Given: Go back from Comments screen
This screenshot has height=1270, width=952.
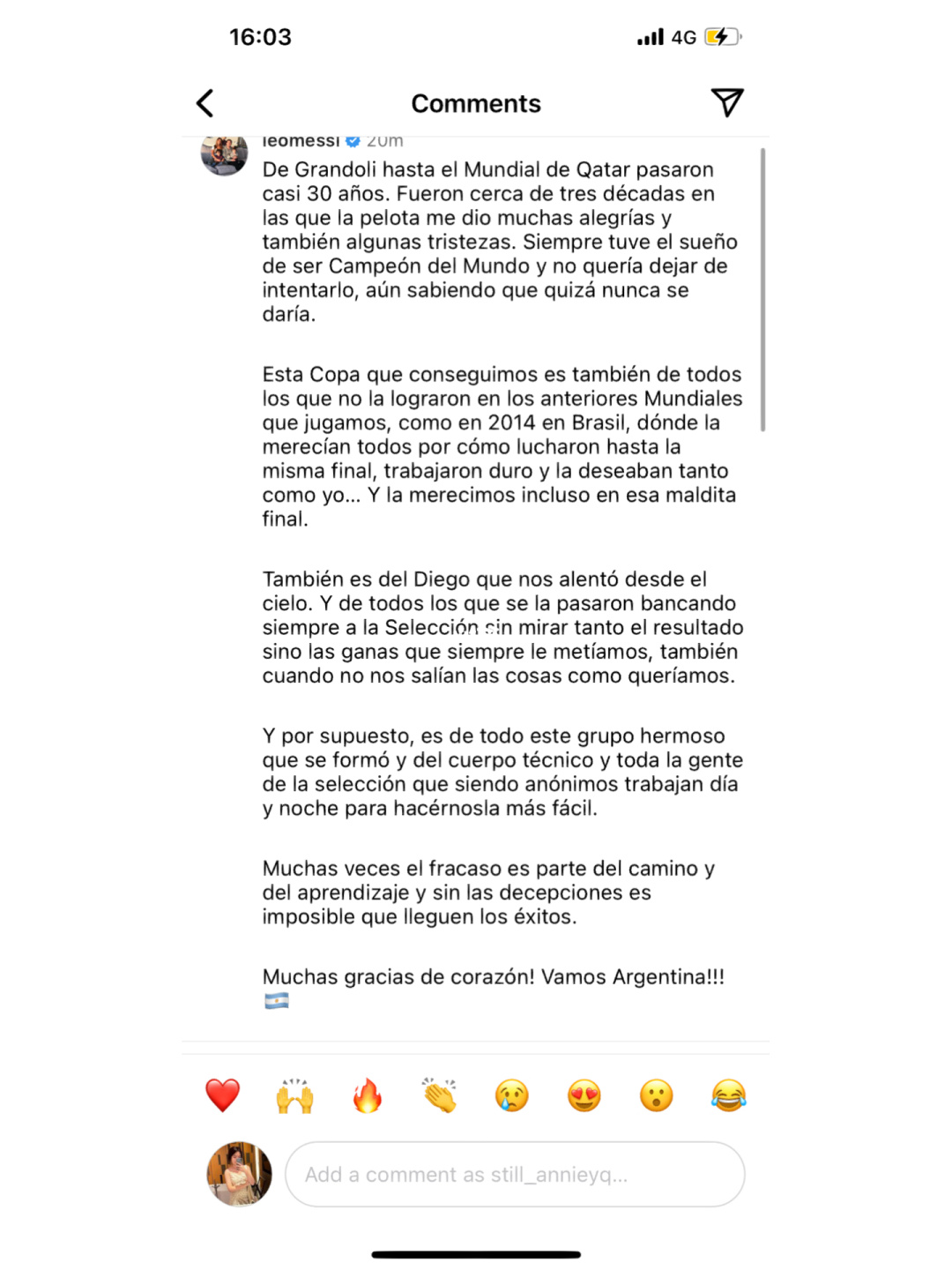Looking at the screenshot, I should coord(205,103).
